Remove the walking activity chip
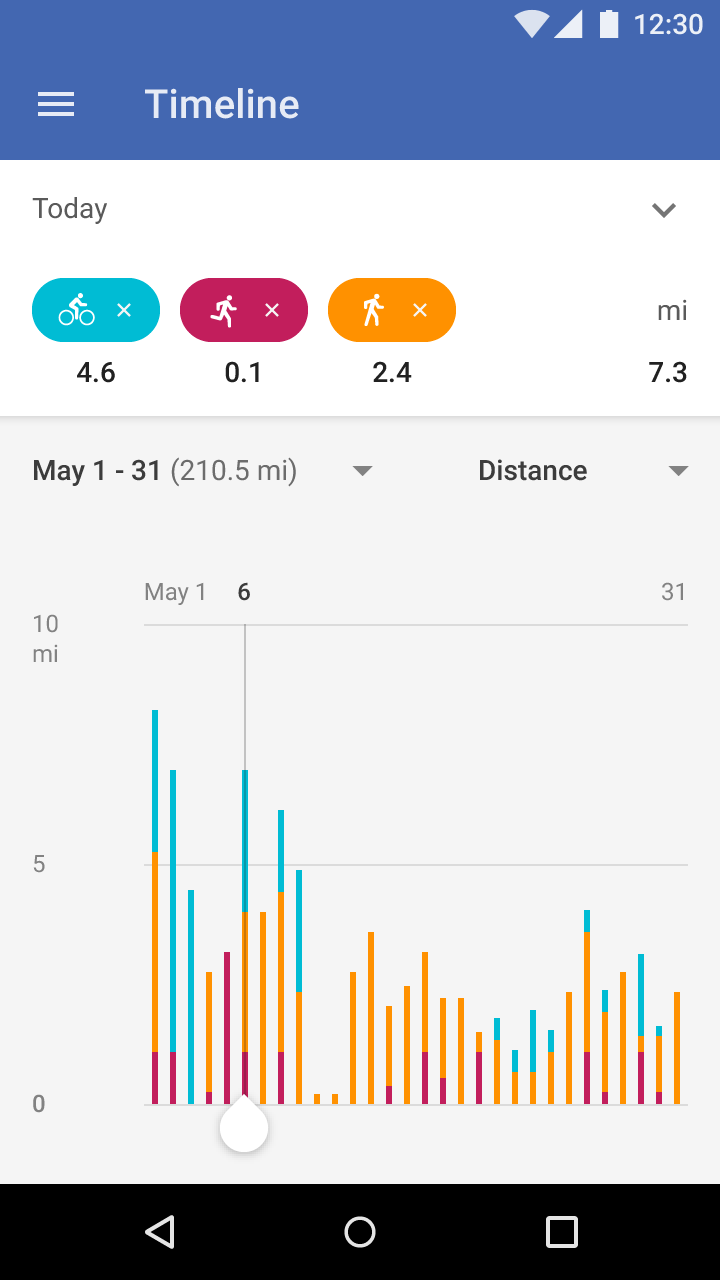This screenshot has height=1280, width=720. click(420, 311)
